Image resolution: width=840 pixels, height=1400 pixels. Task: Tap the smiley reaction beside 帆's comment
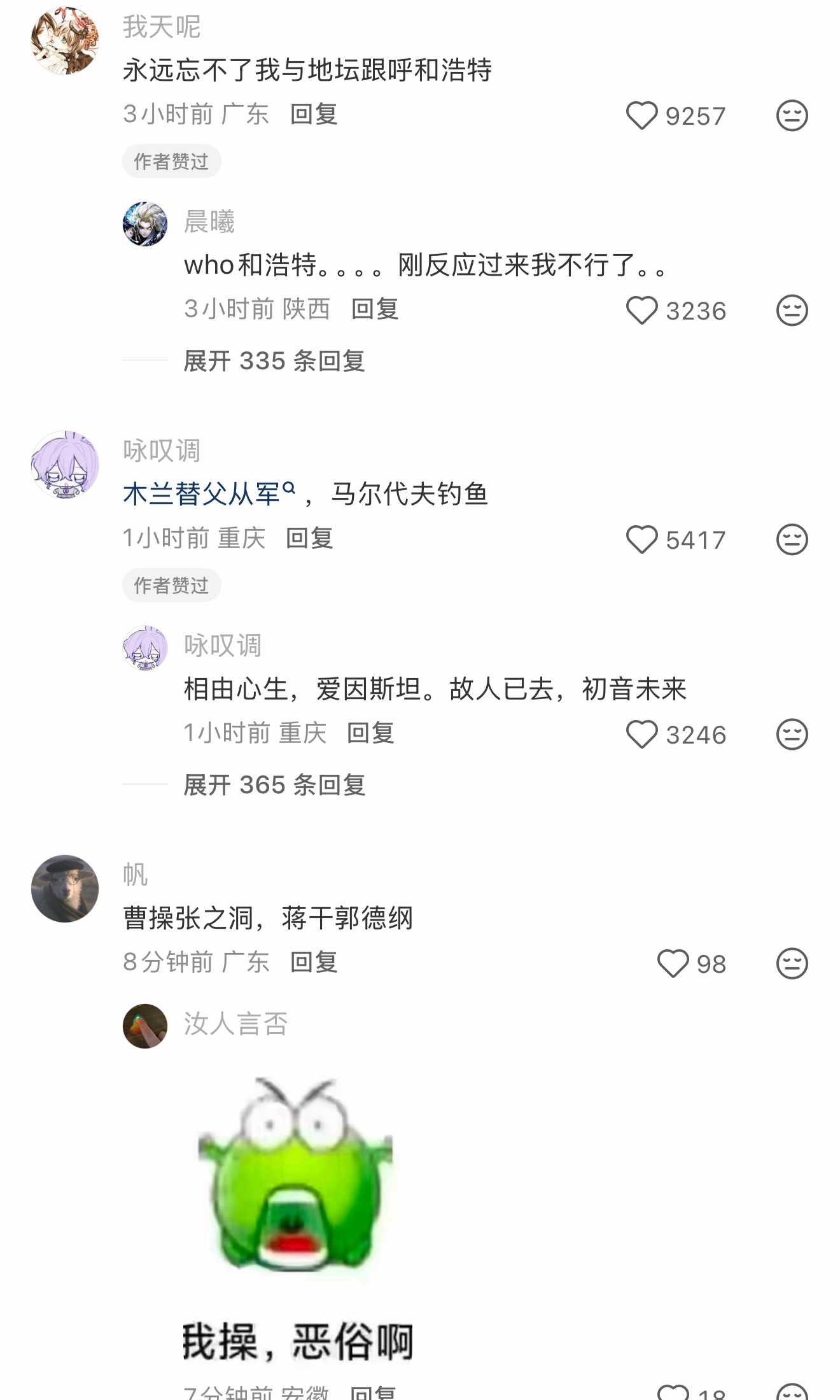[x=791, y=964]
